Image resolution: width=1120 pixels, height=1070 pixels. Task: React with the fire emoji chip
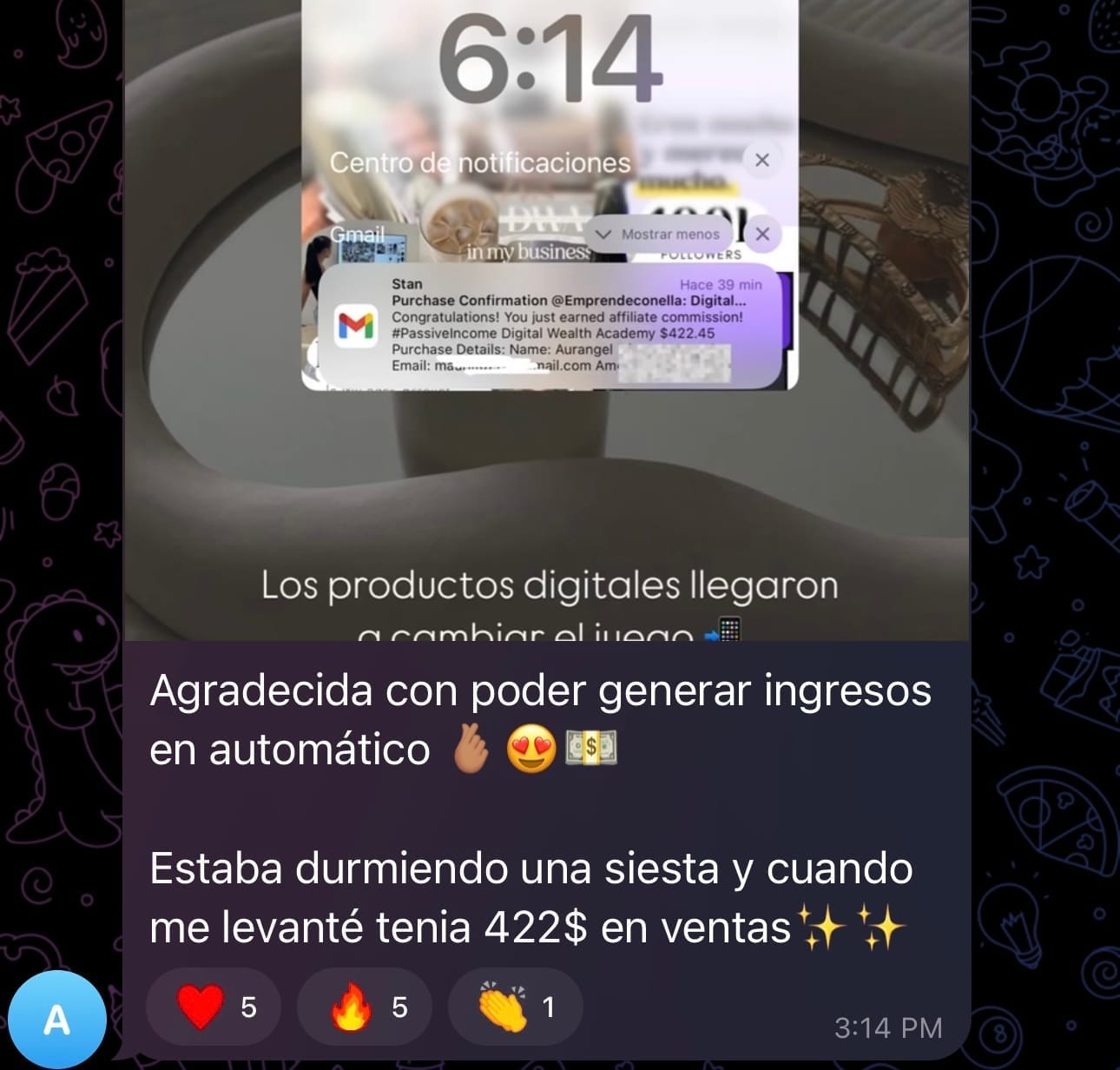click(365, 1007)
